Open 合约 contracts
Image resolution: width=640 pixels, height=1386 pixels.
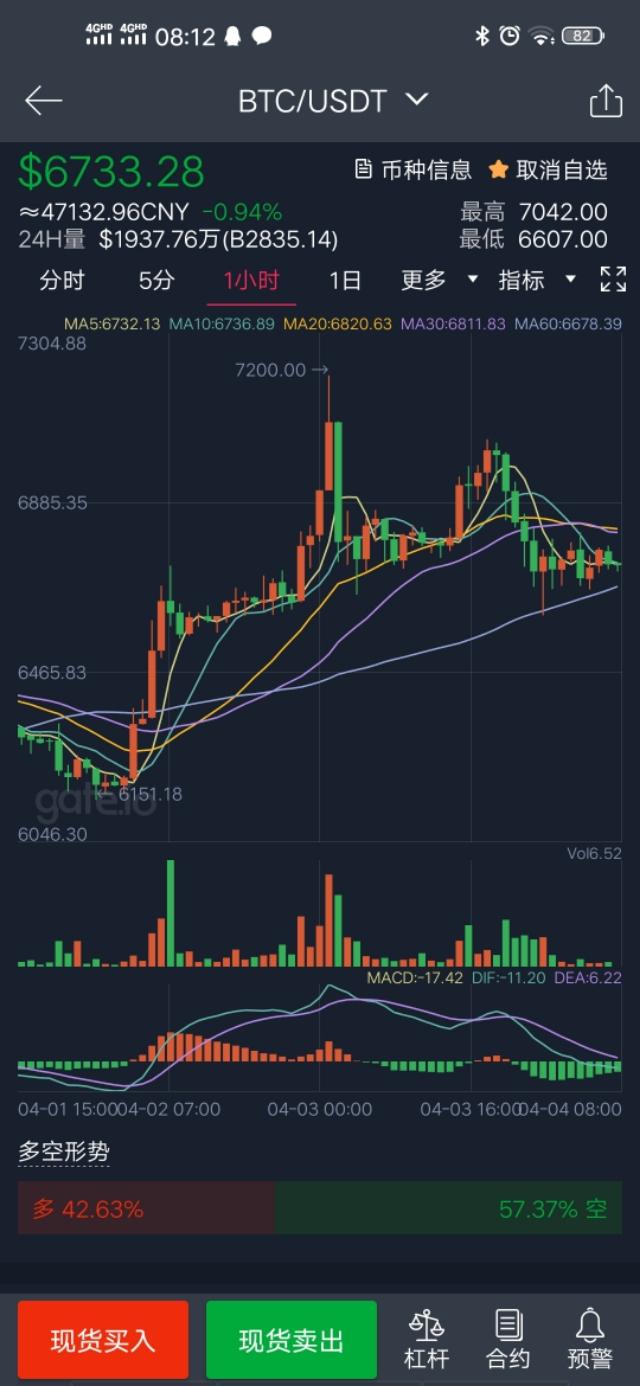click(508, 1340)
